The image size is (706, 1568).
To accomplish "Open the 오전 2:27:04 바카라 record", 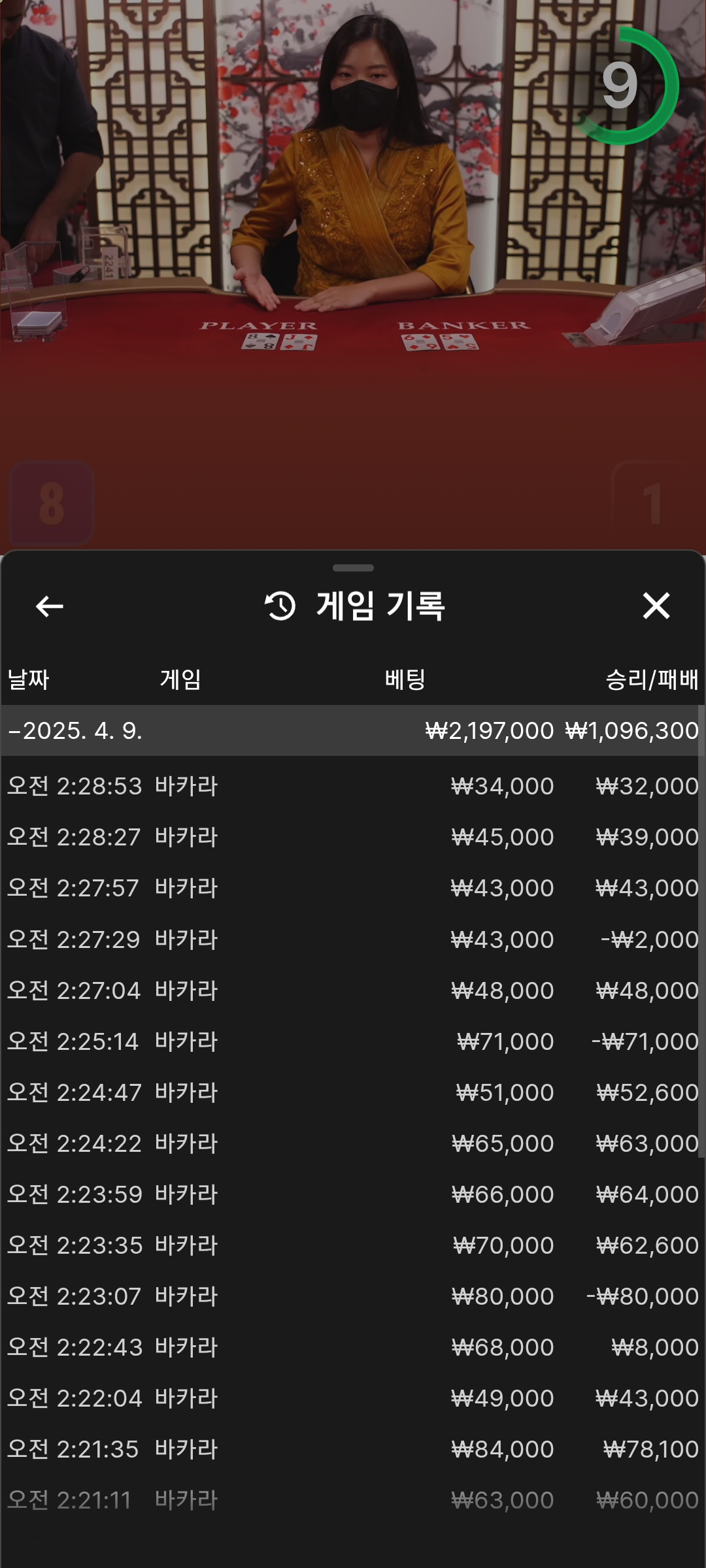I will (x=353, y=990).
